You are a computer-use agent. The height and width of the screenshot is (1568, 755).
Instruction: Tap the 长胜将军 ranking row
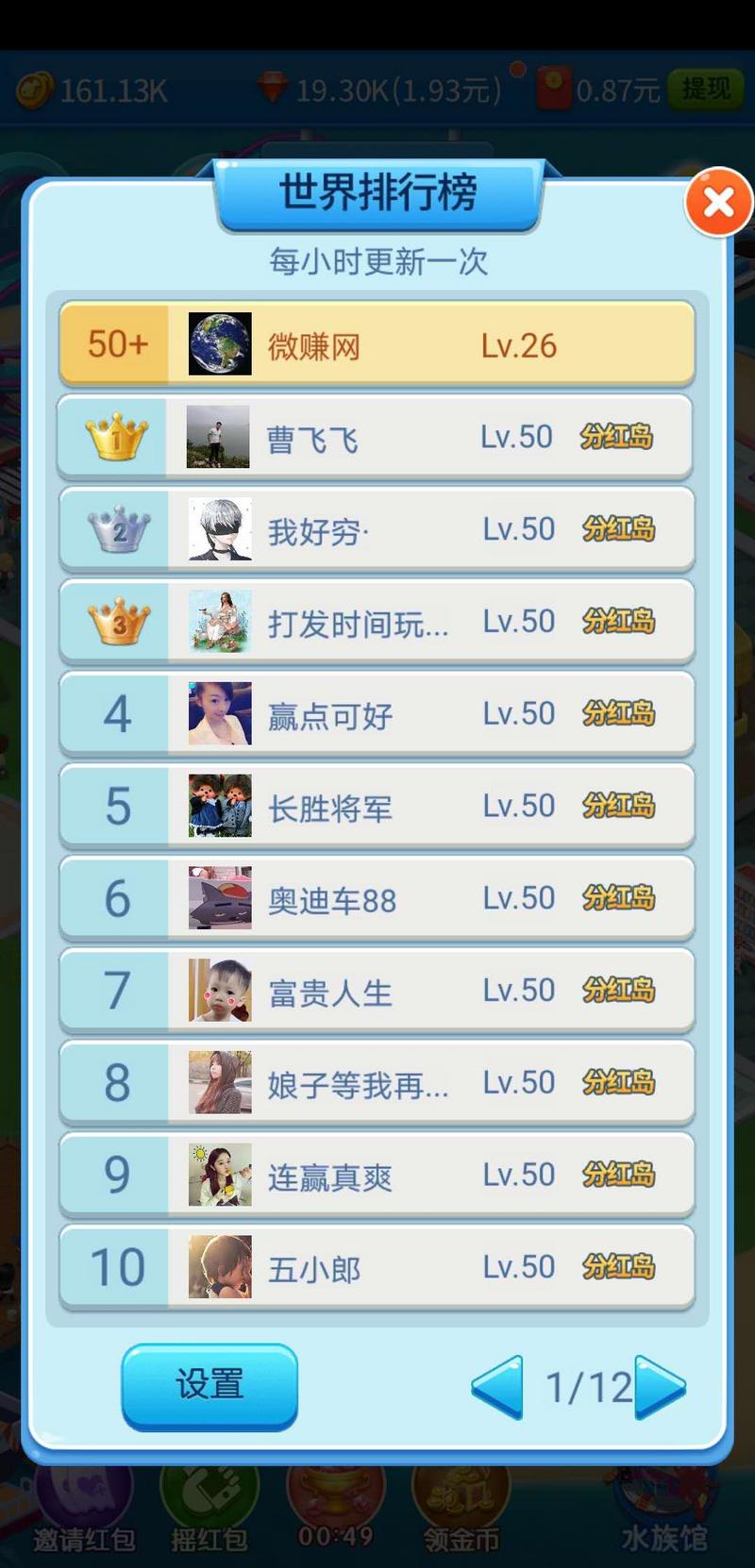[x=377, y=807]
